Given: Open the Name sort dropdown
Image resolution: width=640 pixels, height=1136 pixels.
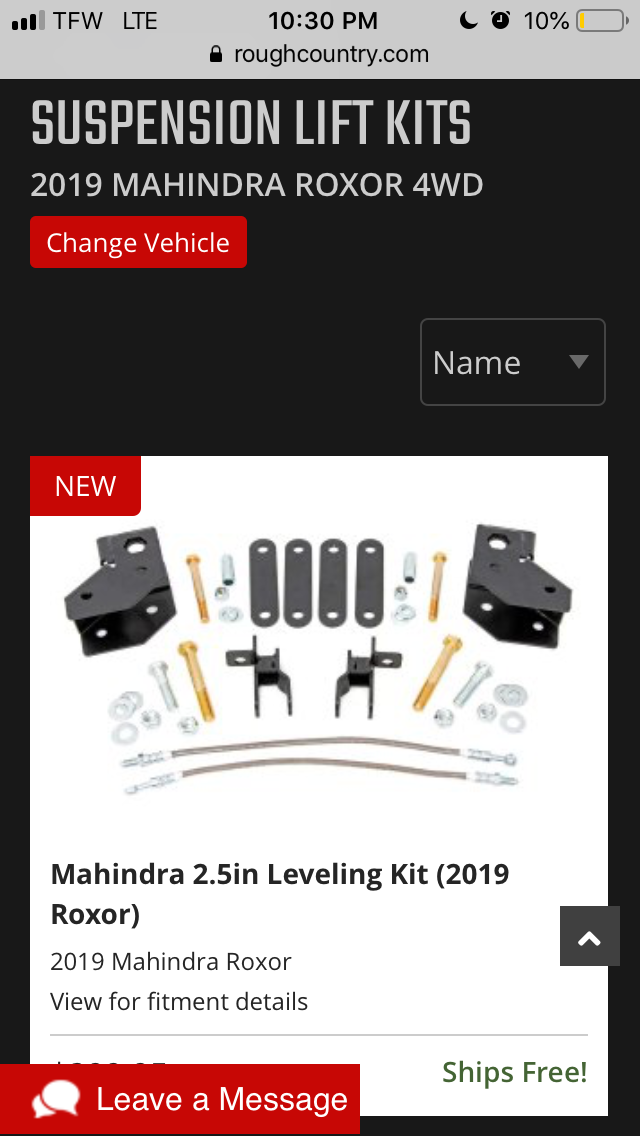Looking at the screenshot, I should pyautogui.click(x=512, y=362).
